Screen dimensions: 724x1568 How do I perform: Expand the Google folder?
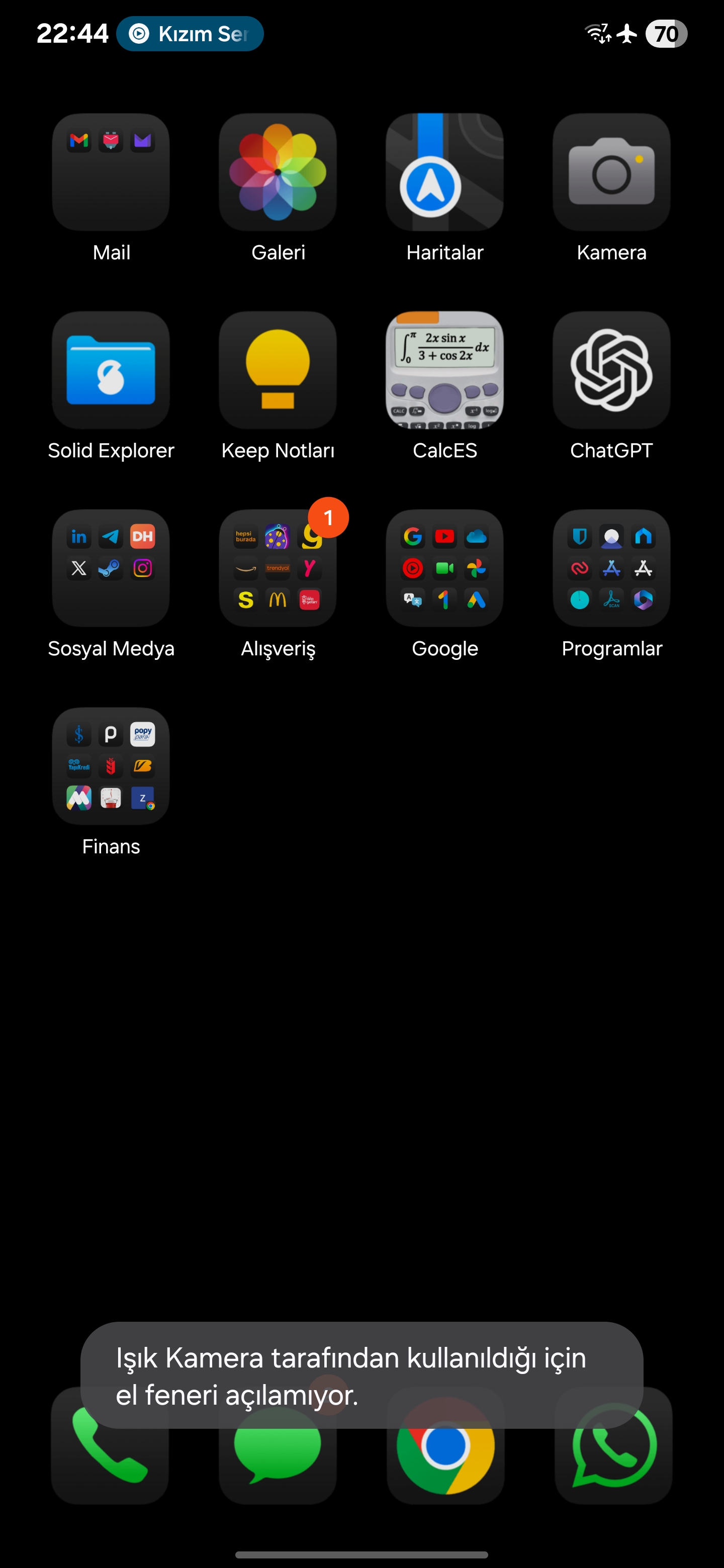[x=444, y=568]
